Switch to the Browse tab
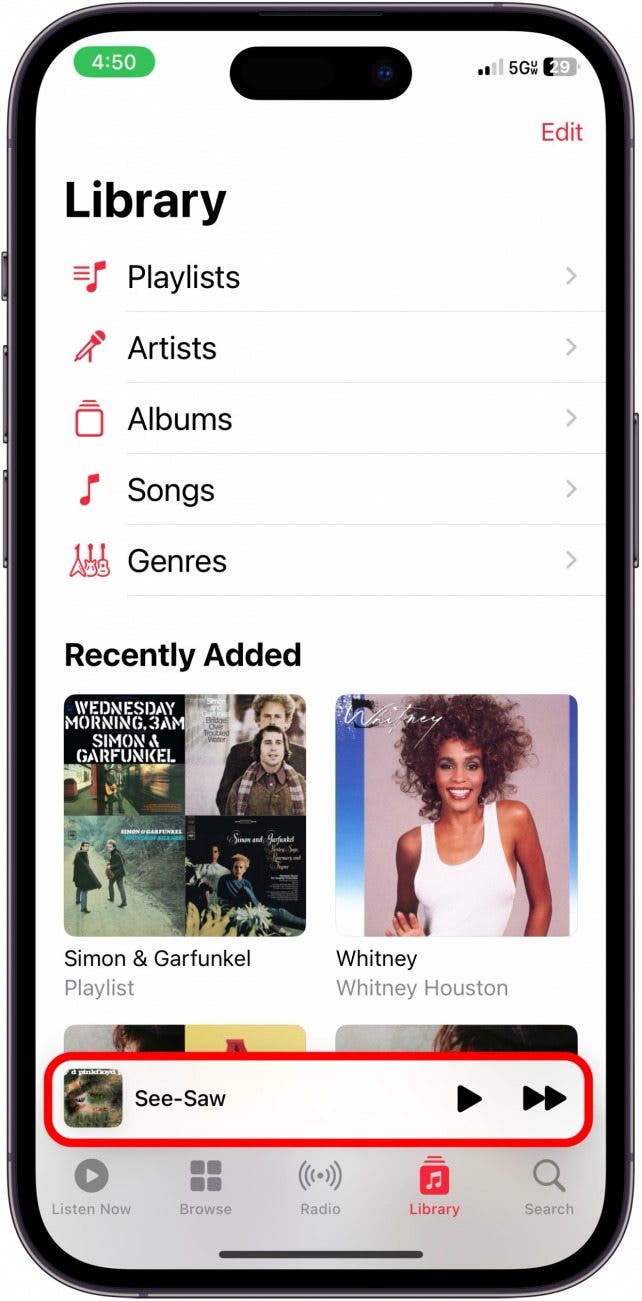Image resolution: width=642 pixels, height=1301 pixels. 206,1187
